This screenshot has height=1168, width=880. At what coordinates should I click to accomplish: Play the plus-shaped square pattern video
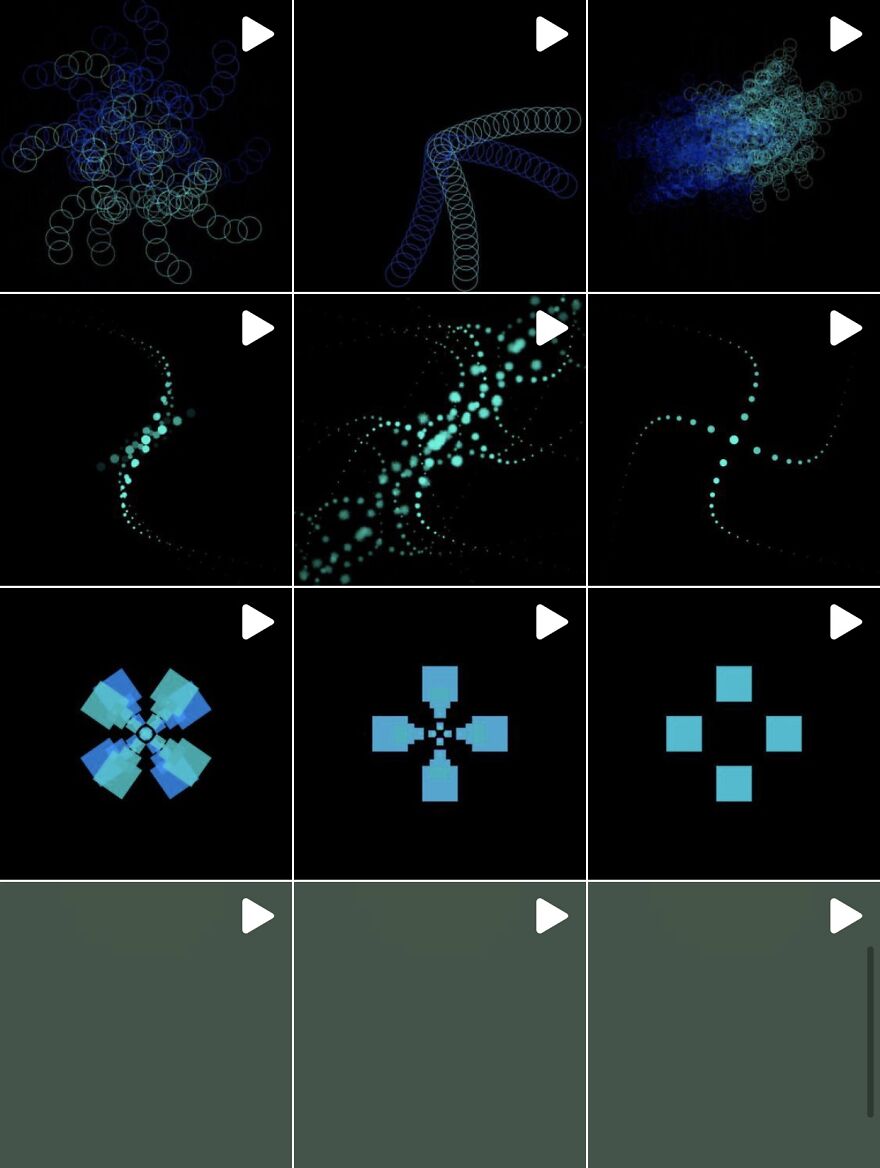tap(552, 621)
